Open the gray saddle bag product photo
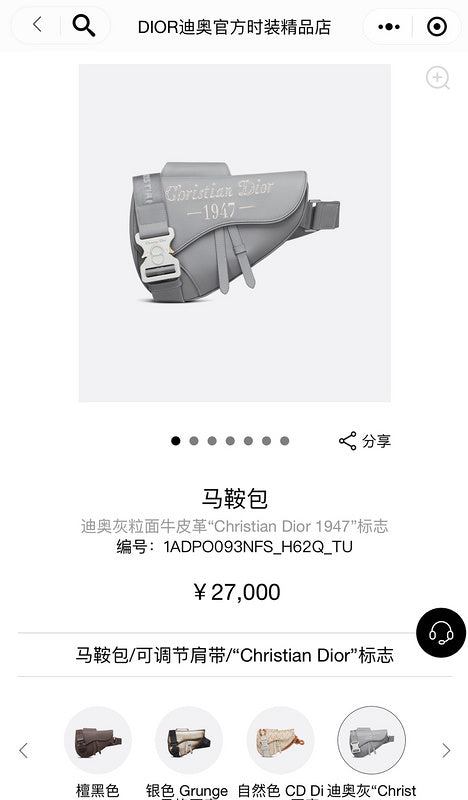The width and height of the screenshot is (468, 800). coord(235,233)
